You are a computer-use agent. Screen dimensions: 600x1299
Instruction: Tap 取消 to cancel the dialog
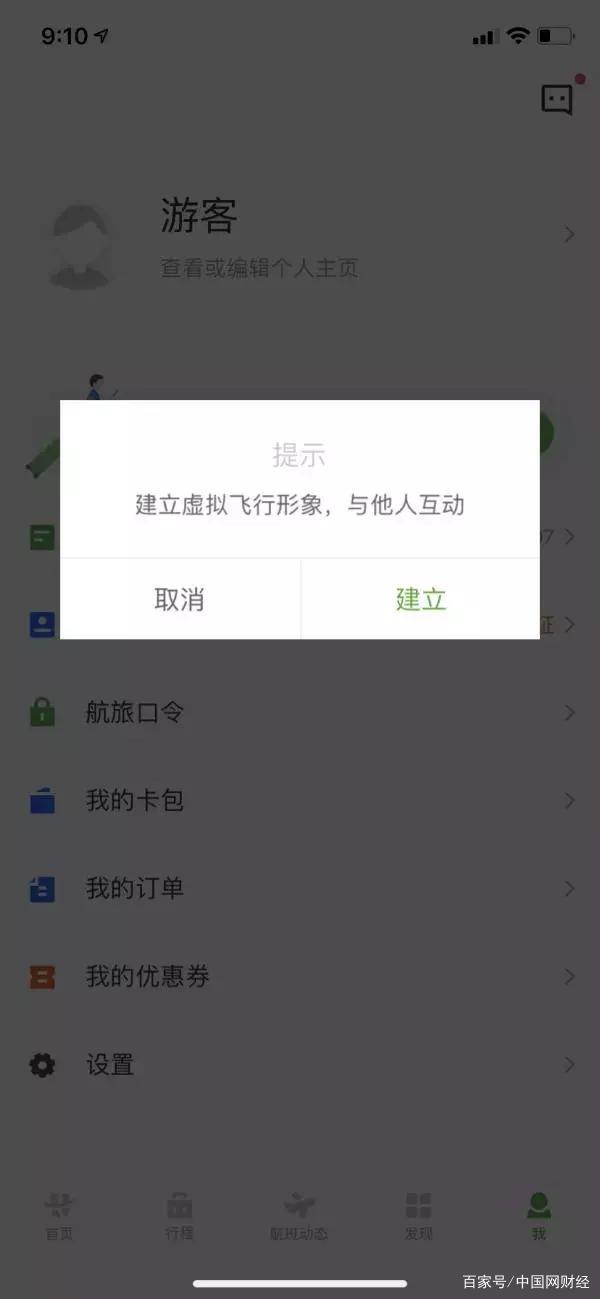tap(180, 599)
